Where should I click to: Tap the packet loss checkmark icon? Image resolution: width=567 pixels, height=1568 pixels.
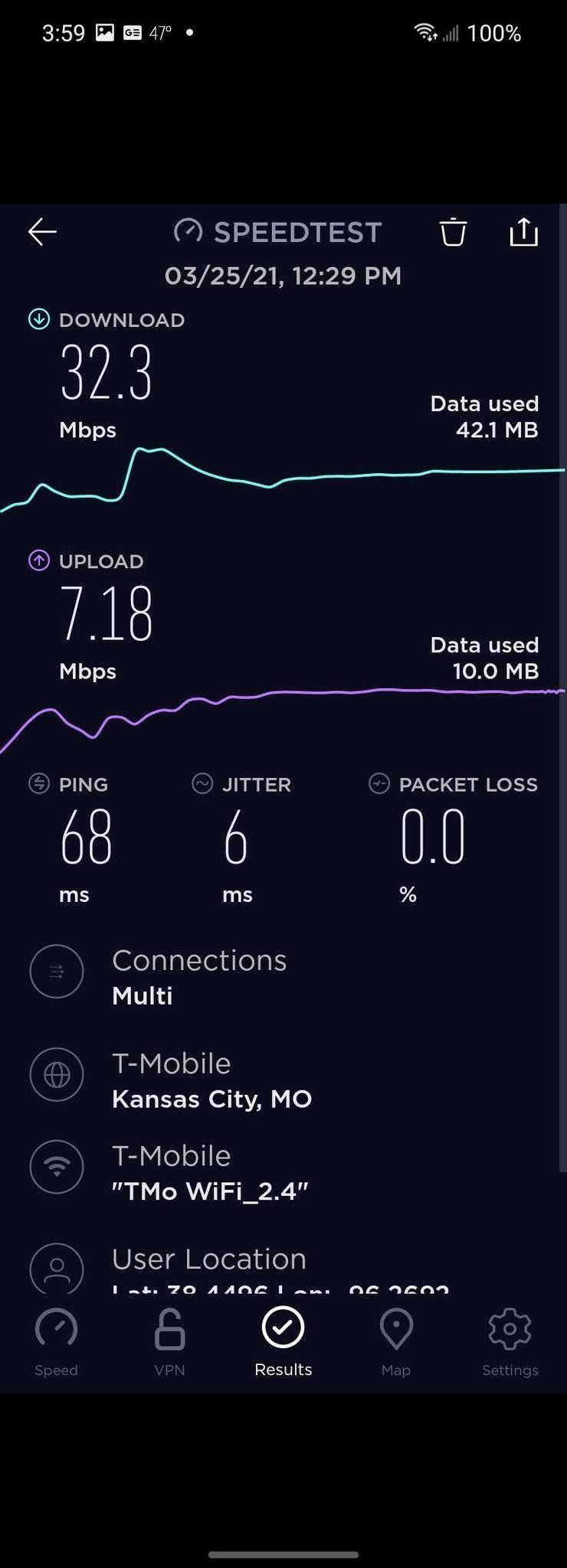(x=379, y=784)
